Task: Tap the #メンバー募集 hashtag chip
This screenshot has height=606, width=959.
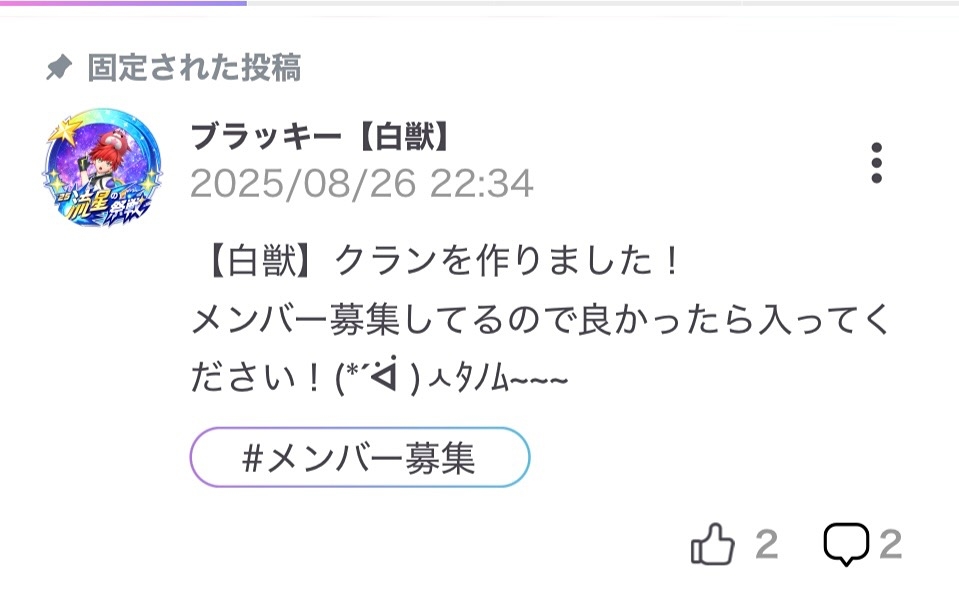Action: tap(360, 458)
